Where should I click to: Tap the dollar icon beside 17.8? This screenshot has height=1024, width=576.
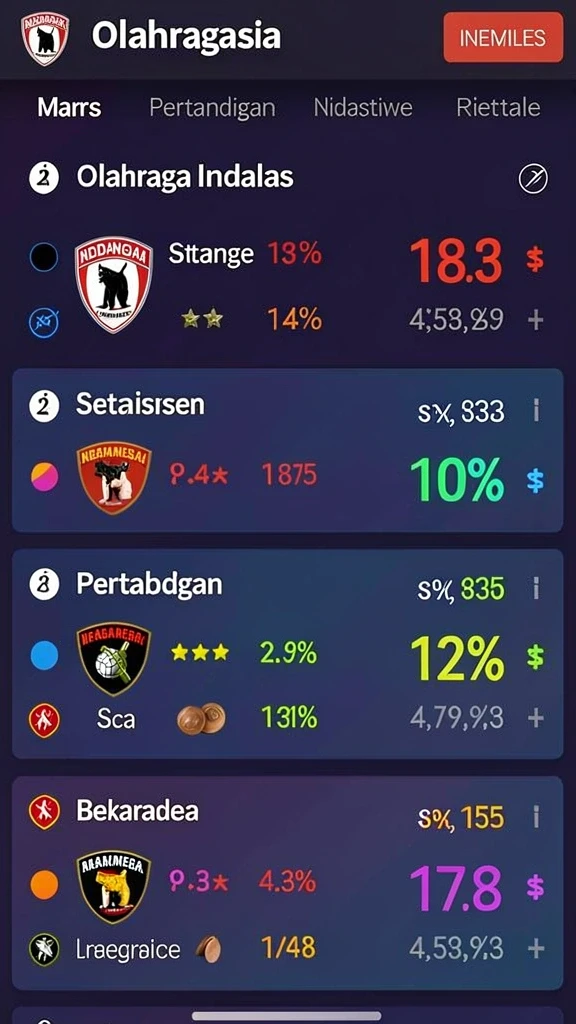(x=535, y=886)
